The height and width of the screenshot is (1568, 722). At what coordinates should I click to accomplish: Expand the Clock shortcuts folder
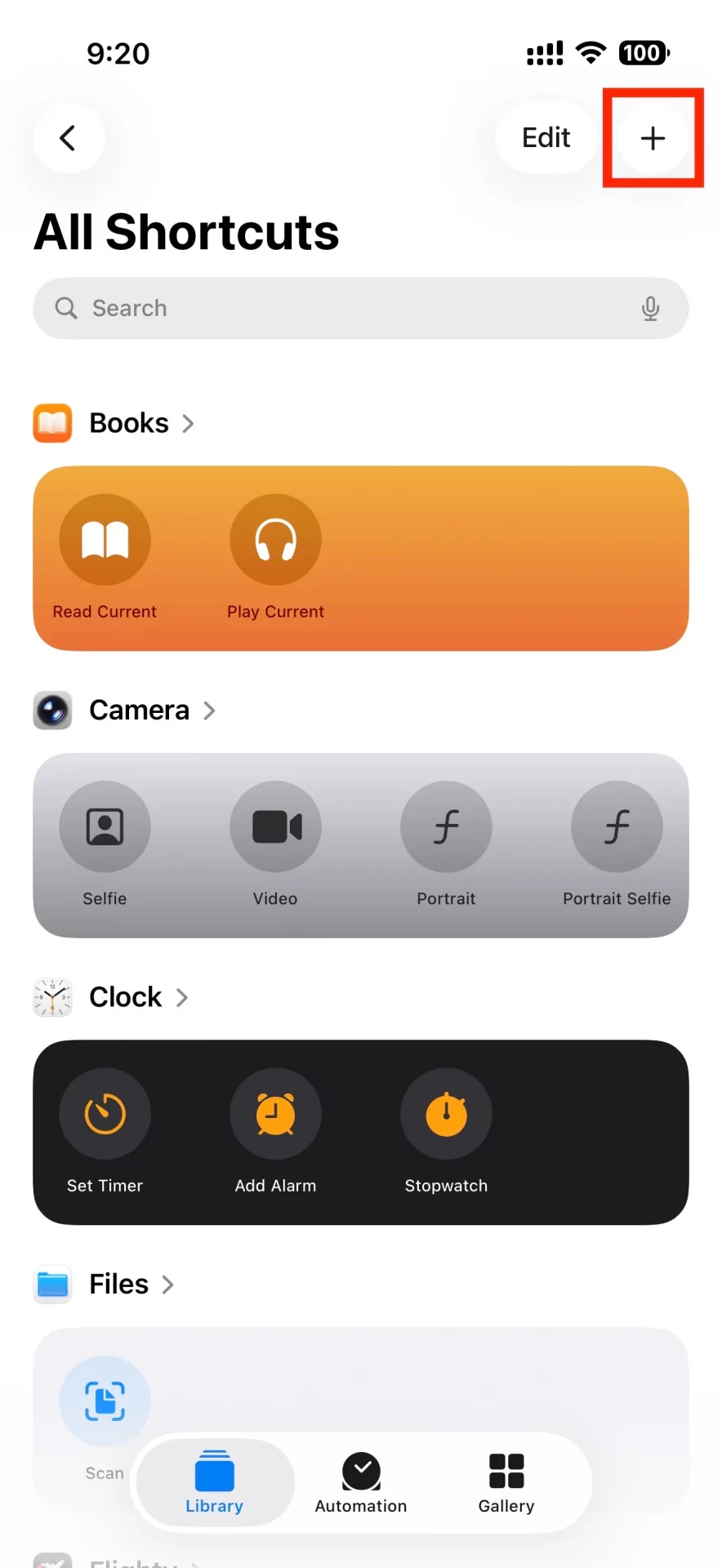click(125, 996)
